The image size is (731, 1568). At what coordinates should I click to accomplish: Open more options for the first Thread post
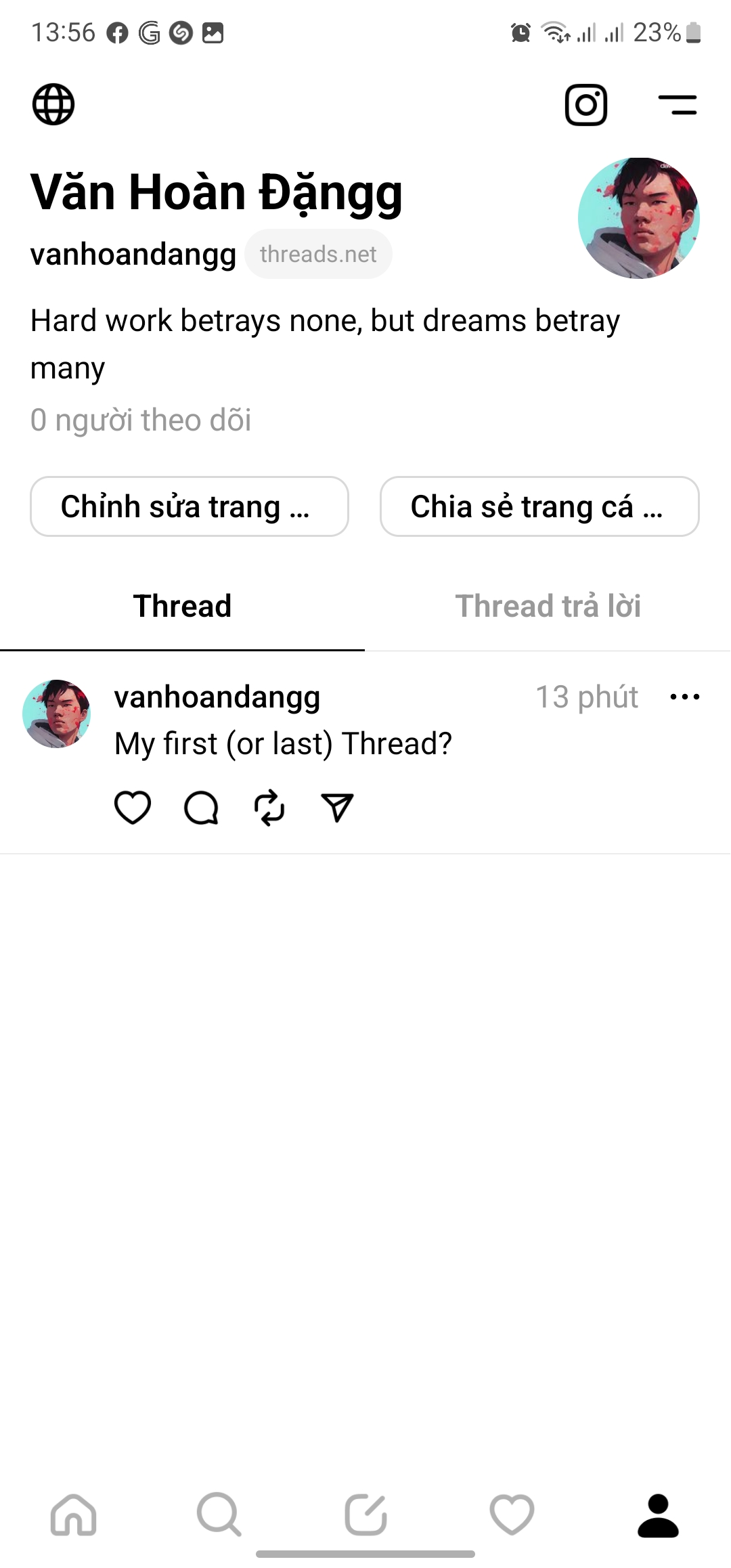[x=684, y=697]
